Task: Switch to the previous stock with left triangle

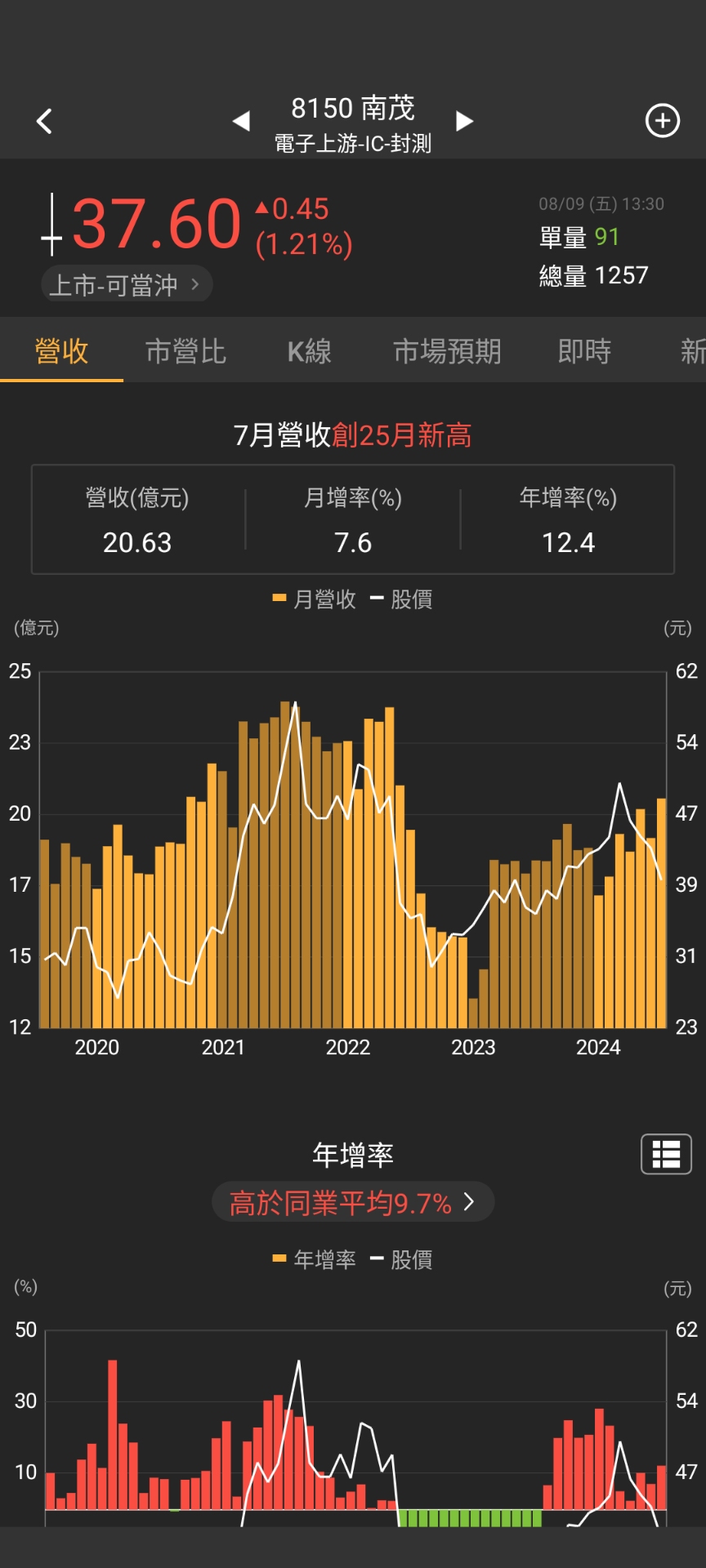Action: coord(240,122)
